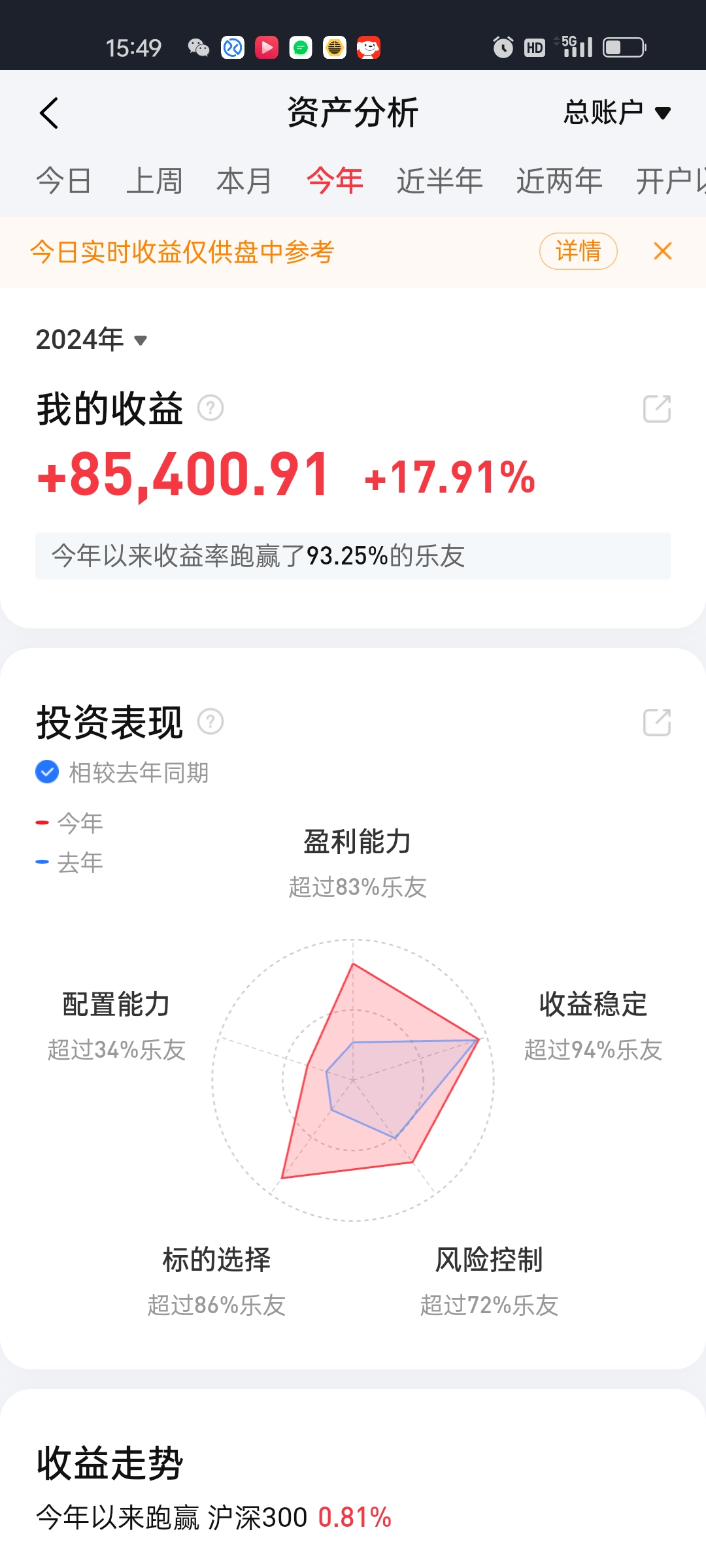Go back from 资产分析 page
This screenshot has height=1568, width=706.
click(x=49, y=113)
